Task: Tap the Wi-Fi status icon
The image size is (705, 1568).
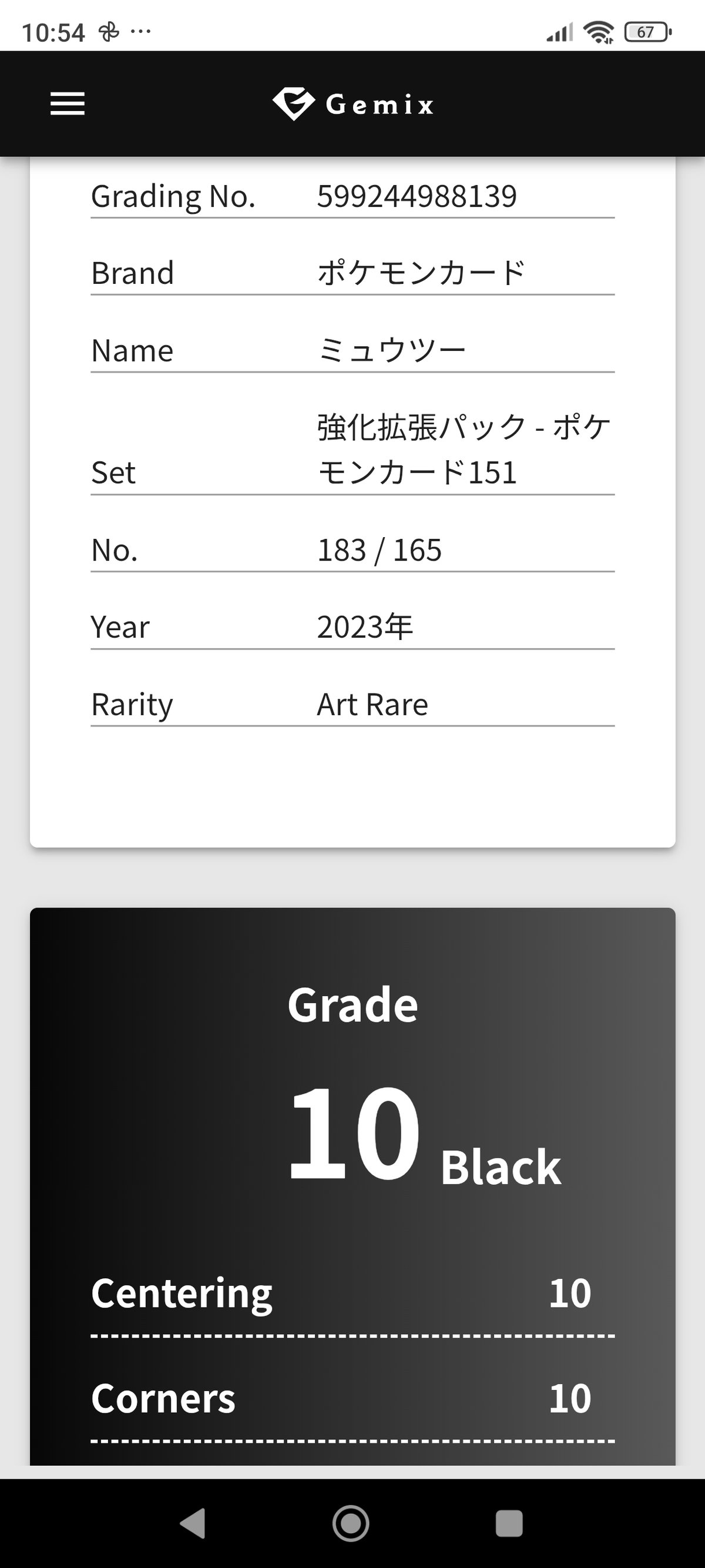Action: (x=599, y=32)
